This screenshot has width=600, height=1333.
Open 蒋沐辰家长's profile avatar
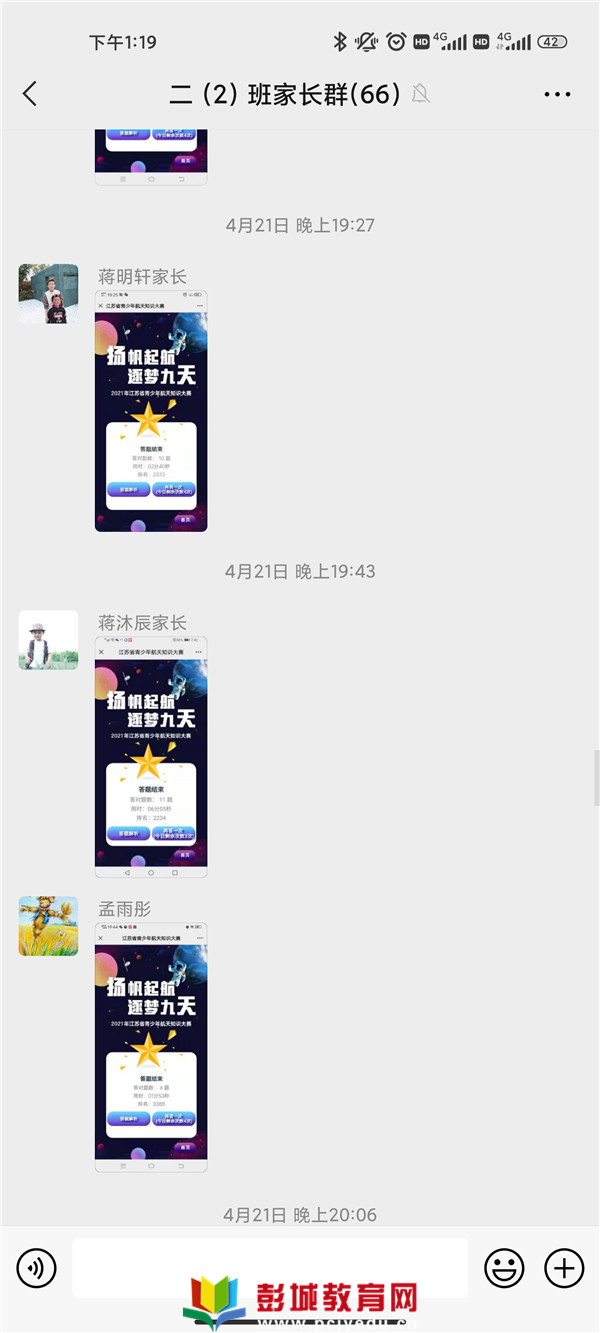(48, 640)
